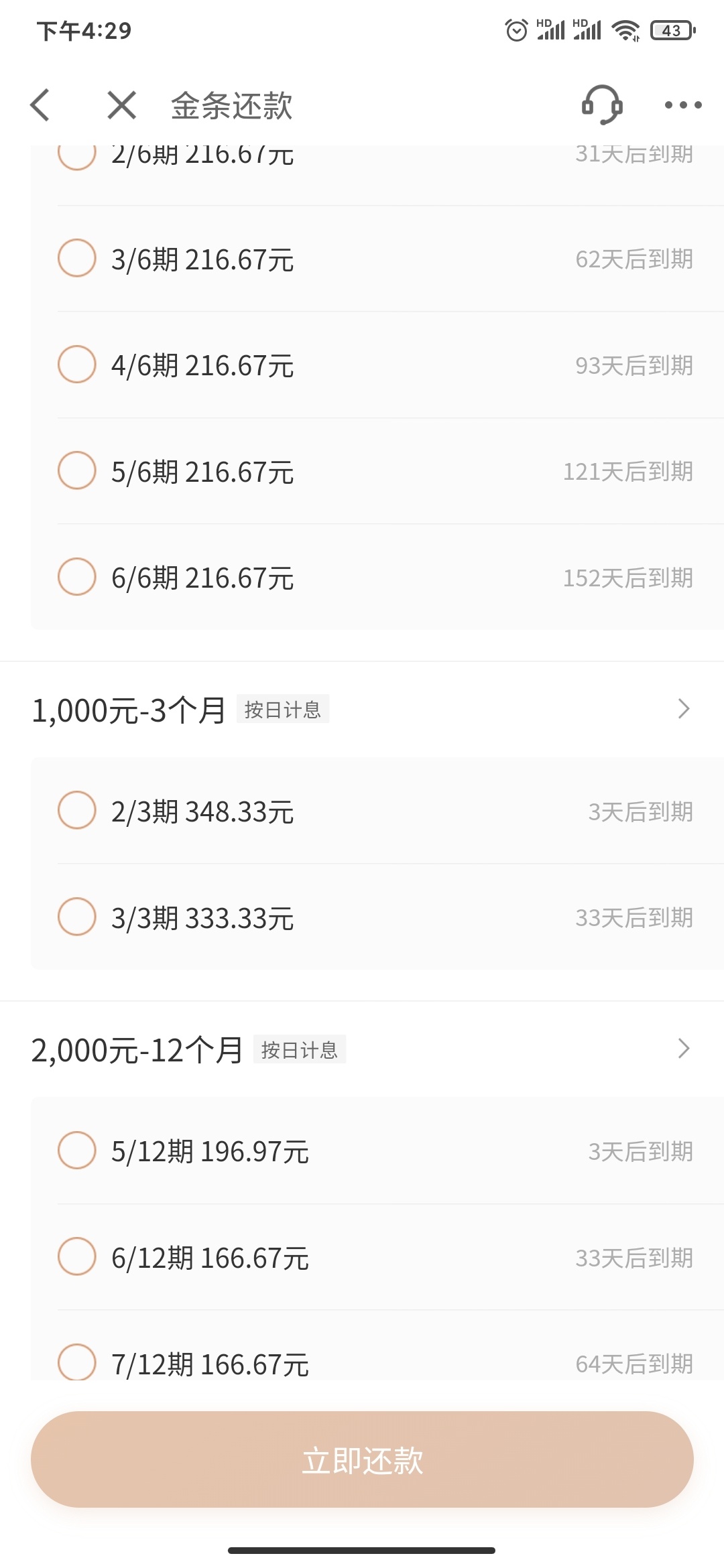Close the 金条还款 page
Screen dimensions: 724x1568
[x=121, y=105]
